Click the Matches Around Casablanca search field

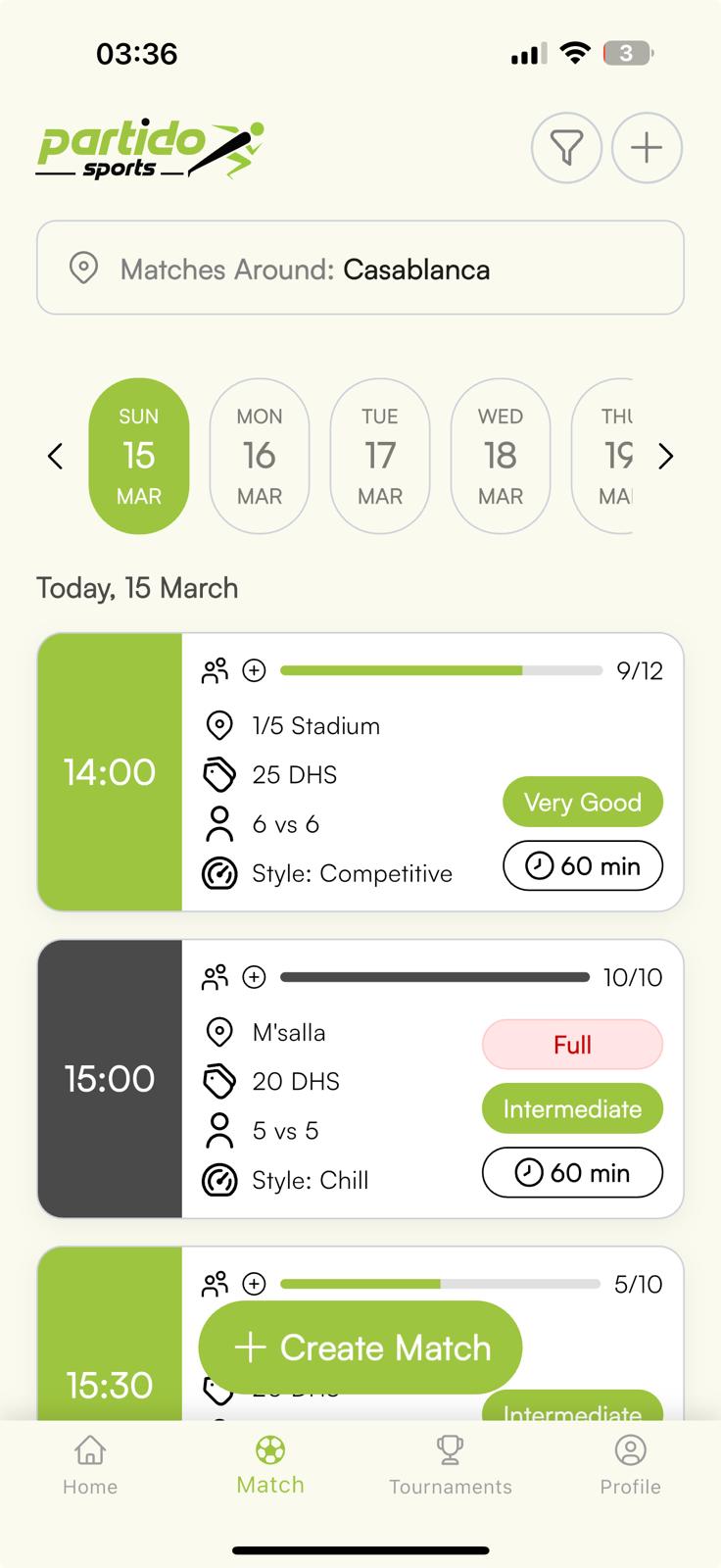click(360, 269)
